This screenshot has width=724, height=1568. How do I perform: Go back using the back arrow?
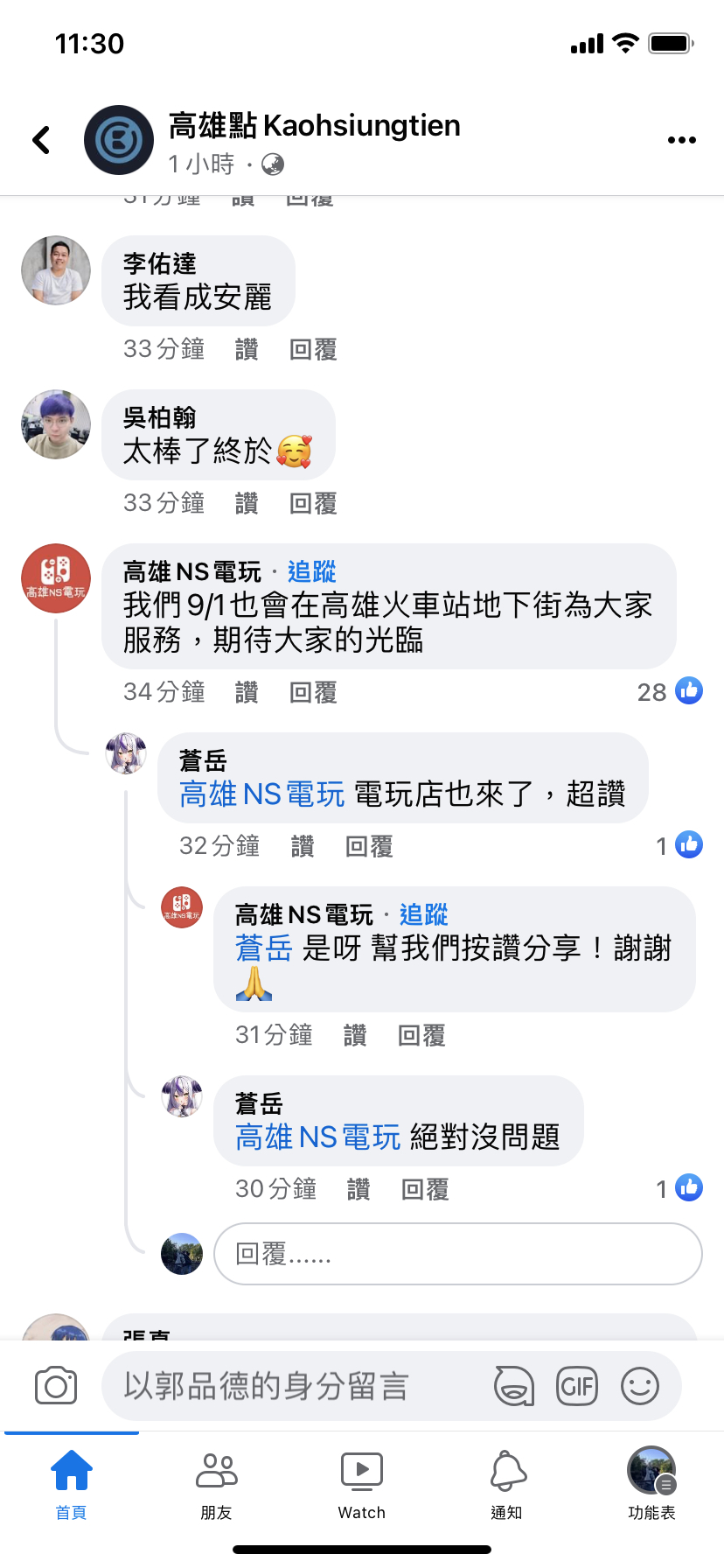tap(41, 140)
